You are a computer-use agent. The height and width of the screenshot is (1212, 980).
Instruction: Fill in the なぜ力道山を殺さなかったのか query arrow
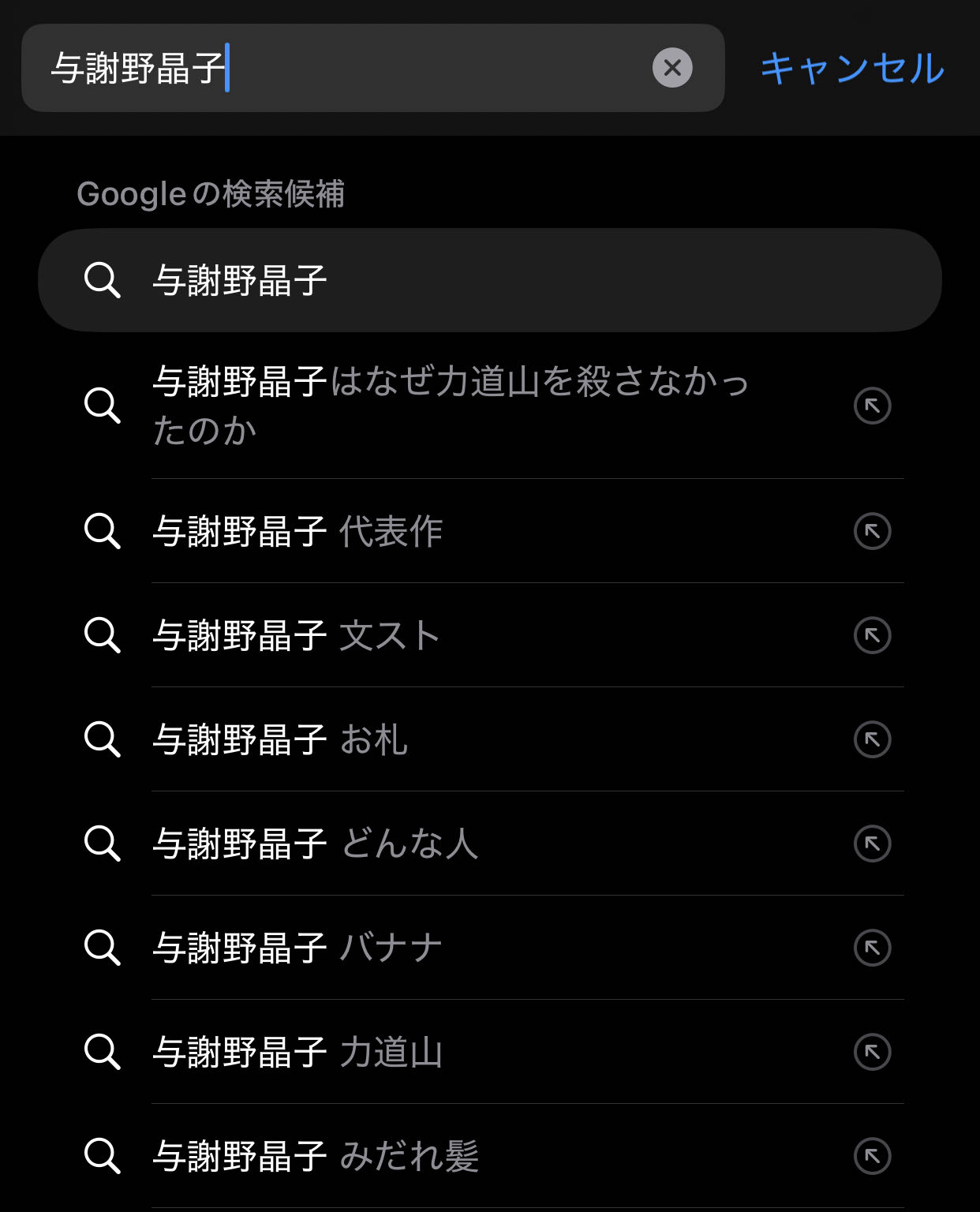click(872, 406)
